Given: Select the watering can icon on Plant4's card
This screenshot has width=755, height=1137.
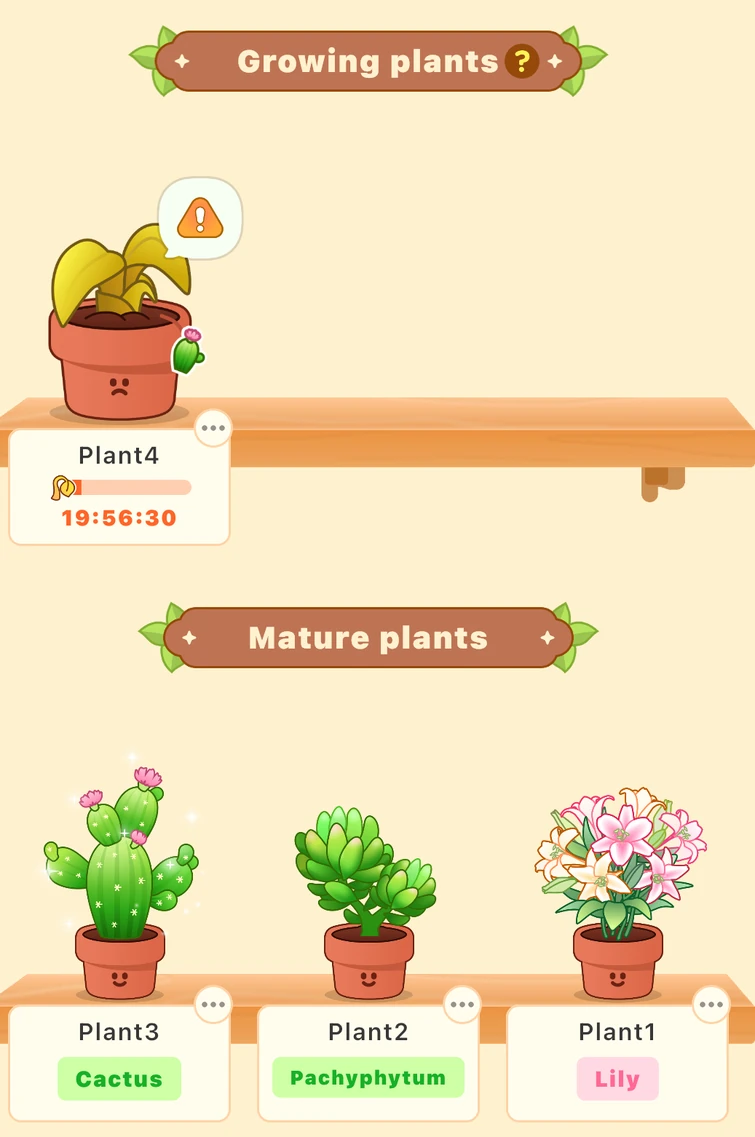Looking at the screenshot, I should click(x=64, y=487).
